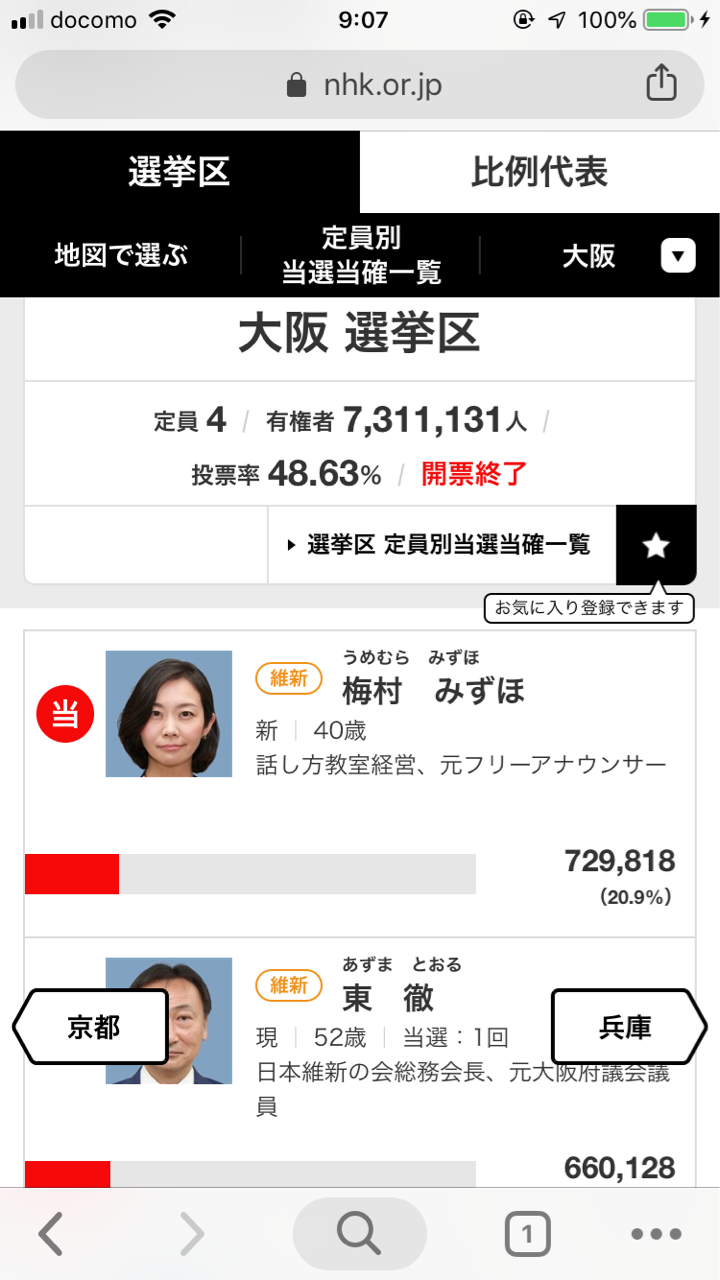Tap the share icon in address bar
The image size is (720, 1280).
click(661, 84)
